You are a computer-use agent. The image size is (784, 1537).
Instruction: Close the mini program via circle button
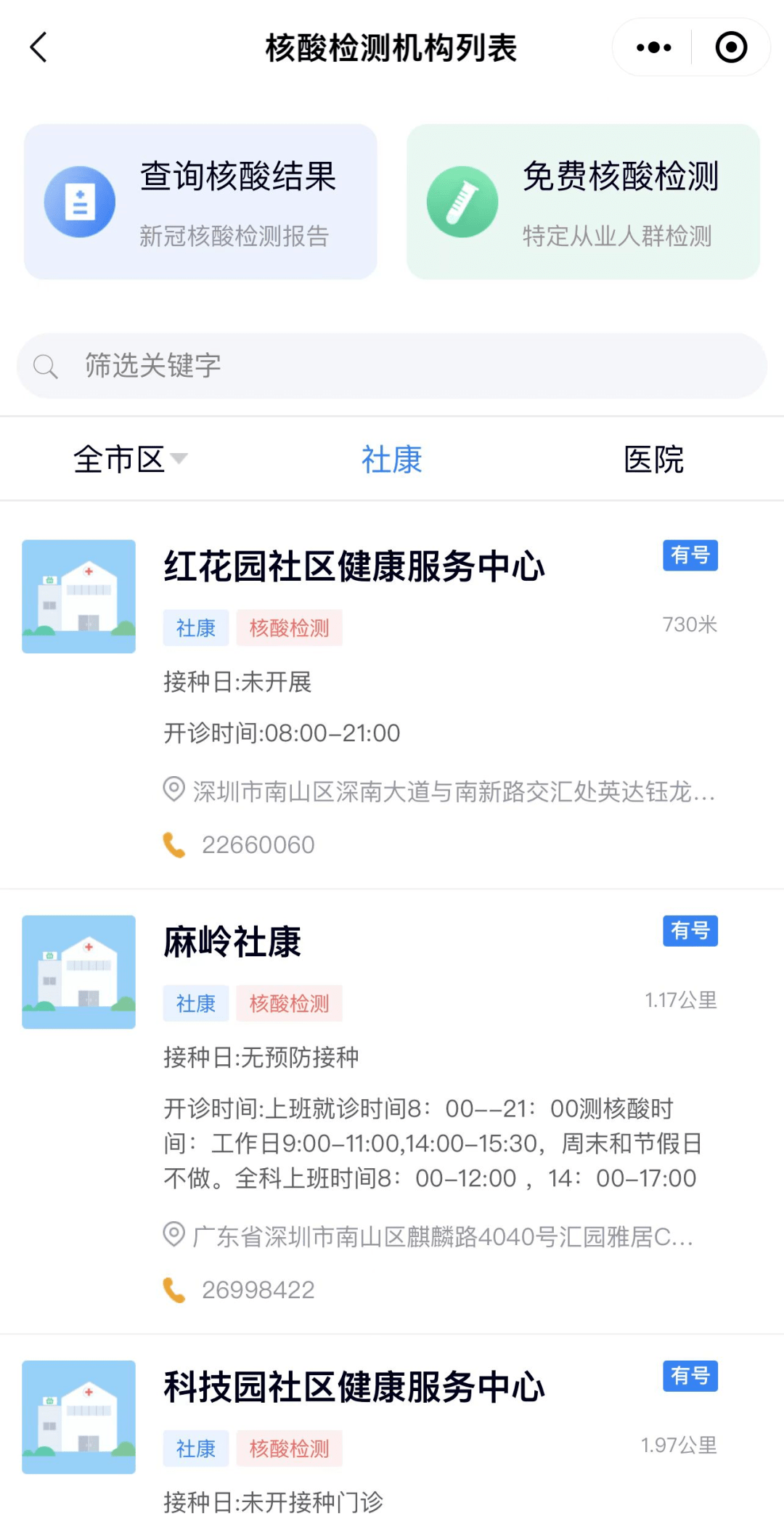pos(731,47)
